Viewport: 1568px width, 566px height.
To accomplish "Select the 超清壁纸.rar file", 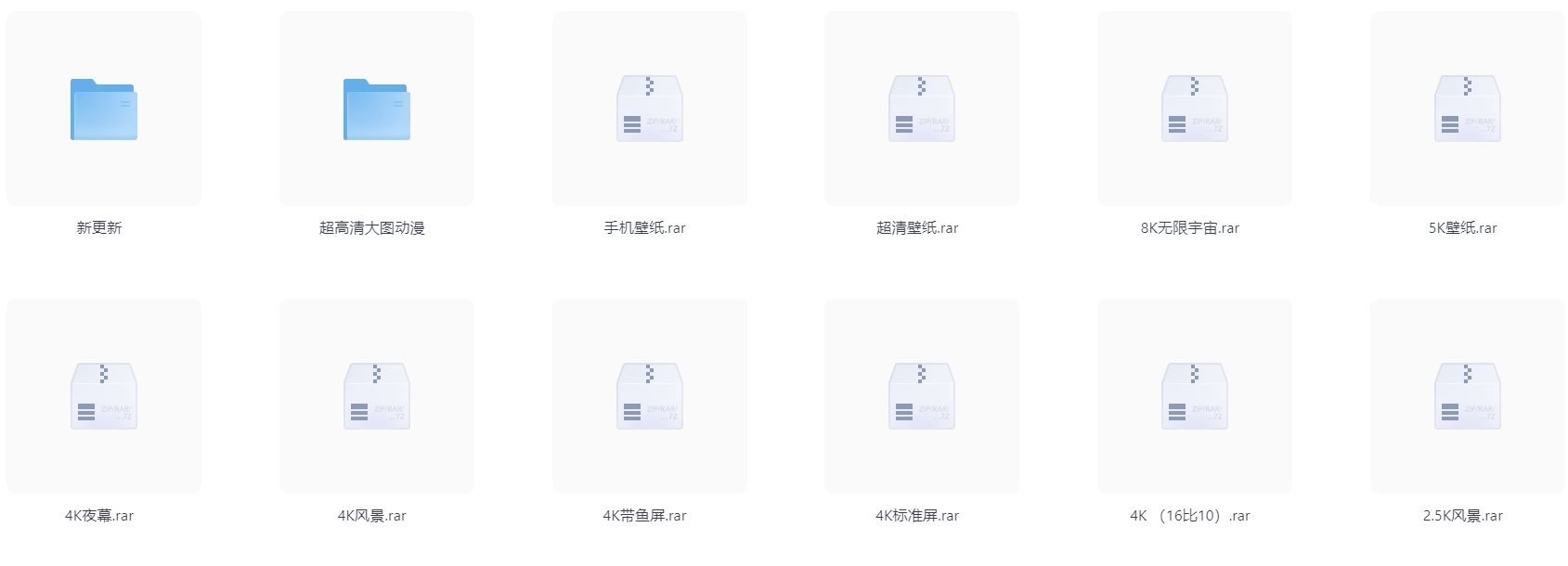I will click(921, 109).
